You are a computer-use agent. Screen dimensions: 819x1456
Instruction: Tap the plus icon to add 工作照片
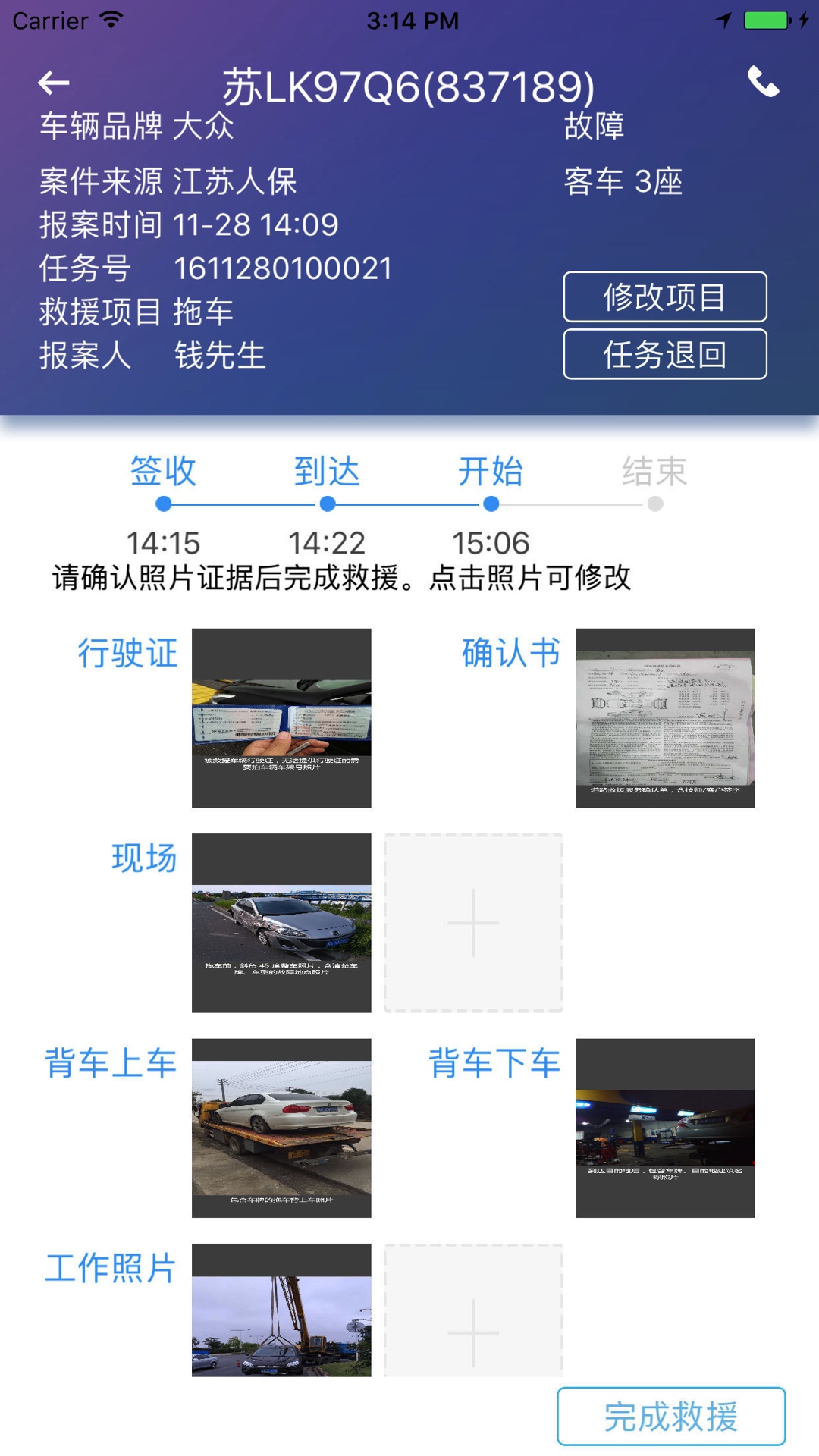[472, 1332]
